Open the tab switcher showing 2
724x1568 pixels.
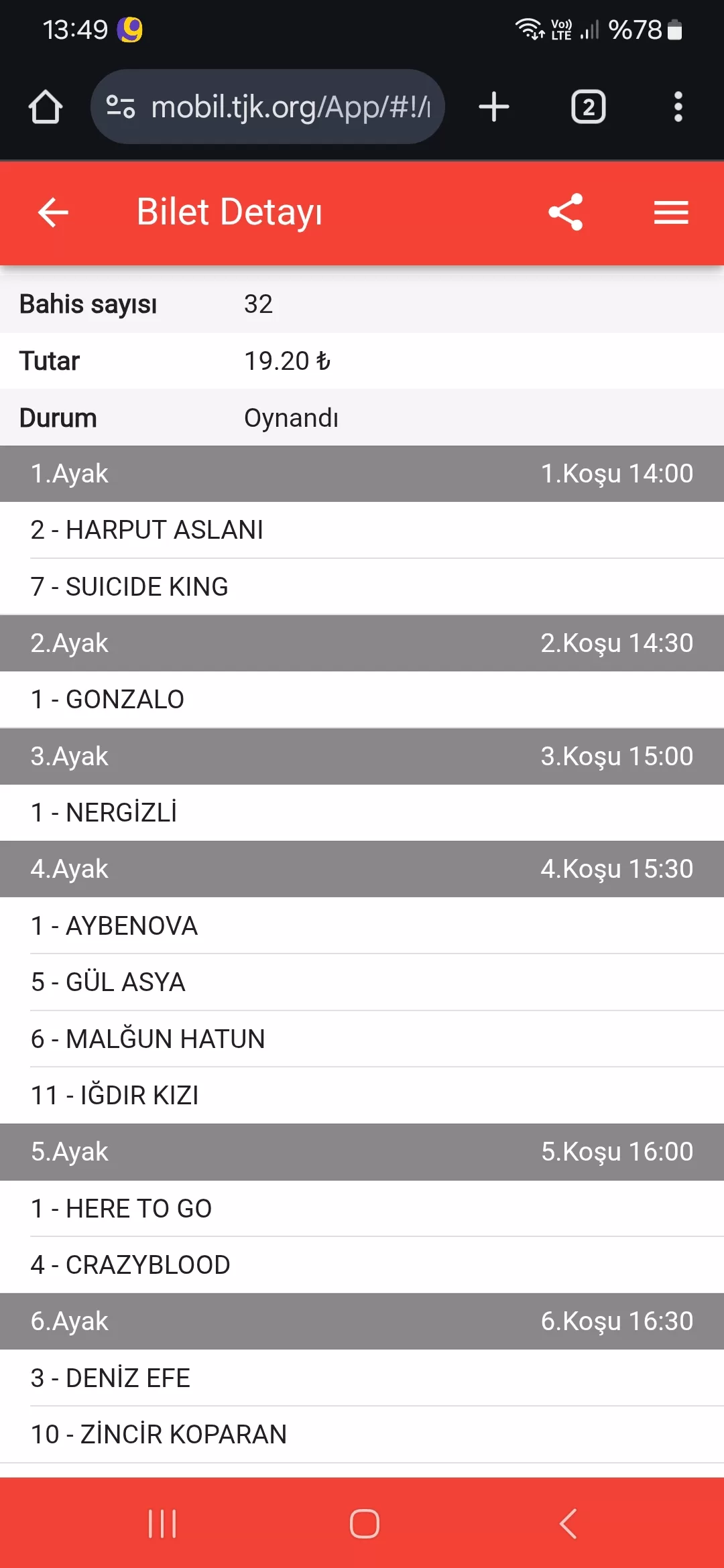tap(588, 107)
